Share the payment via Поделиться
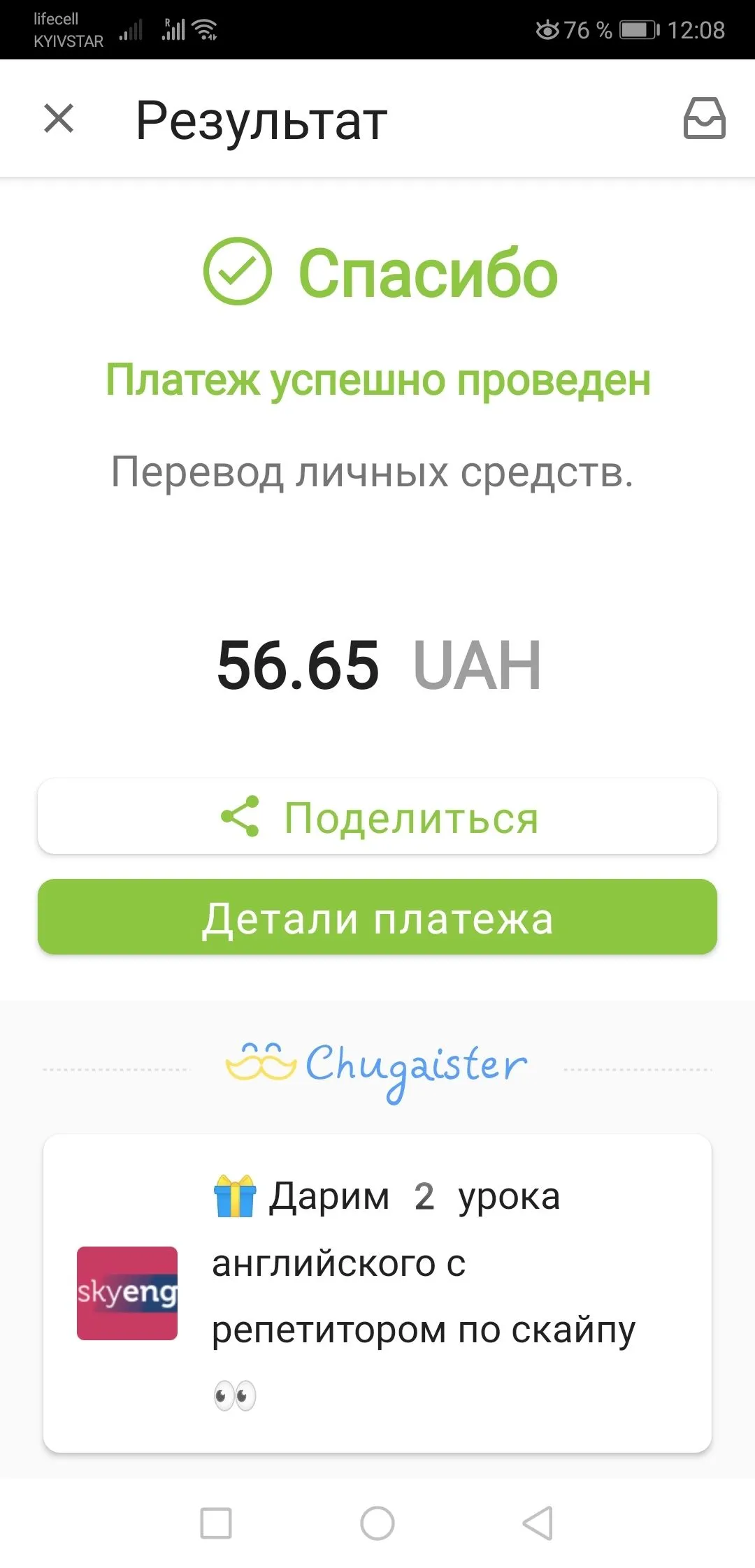 pos(377,816)
